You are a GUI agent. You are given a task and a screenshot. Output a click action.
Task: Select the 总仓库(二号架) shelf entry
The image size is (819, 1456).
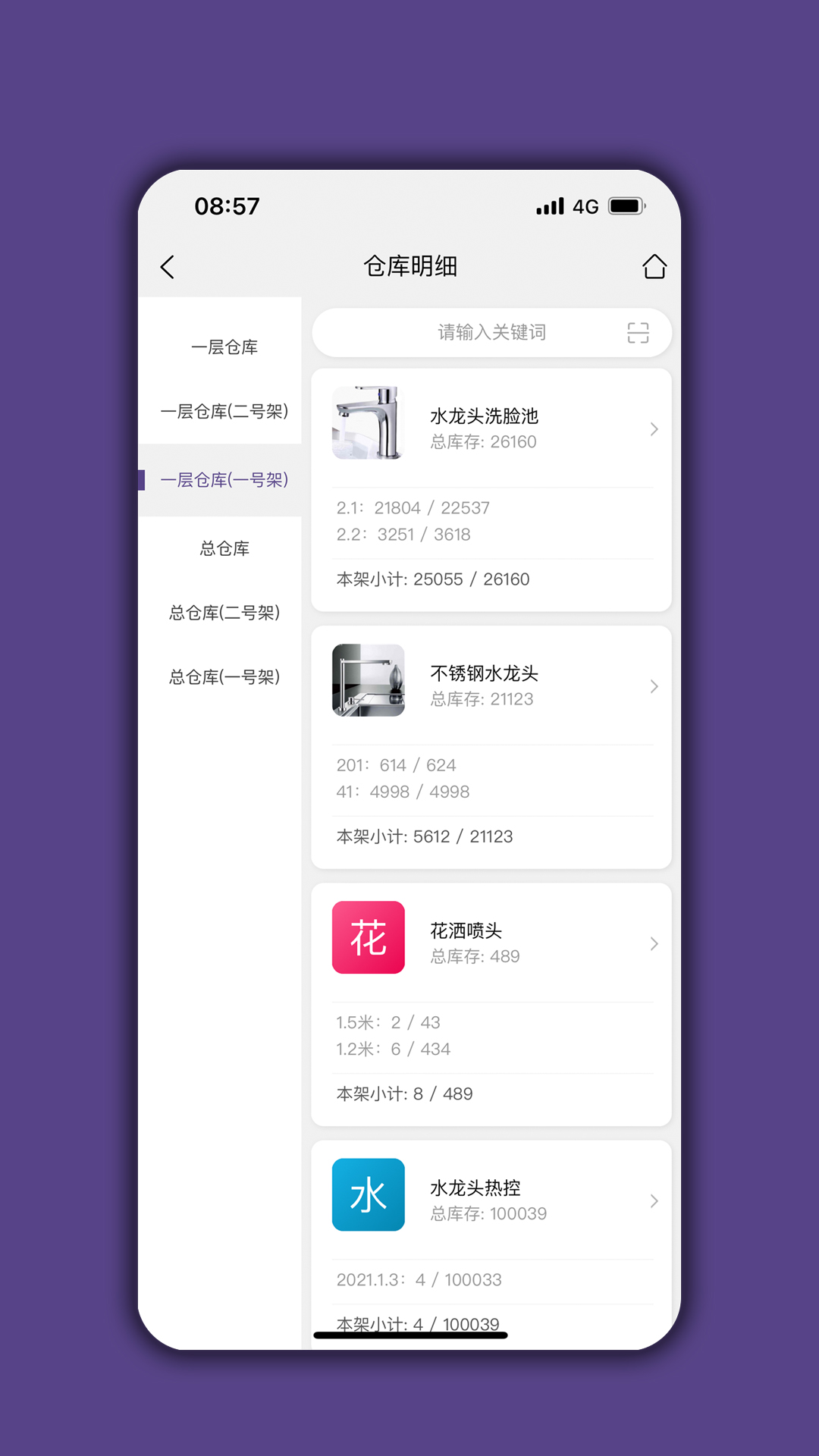pos(220,613)
